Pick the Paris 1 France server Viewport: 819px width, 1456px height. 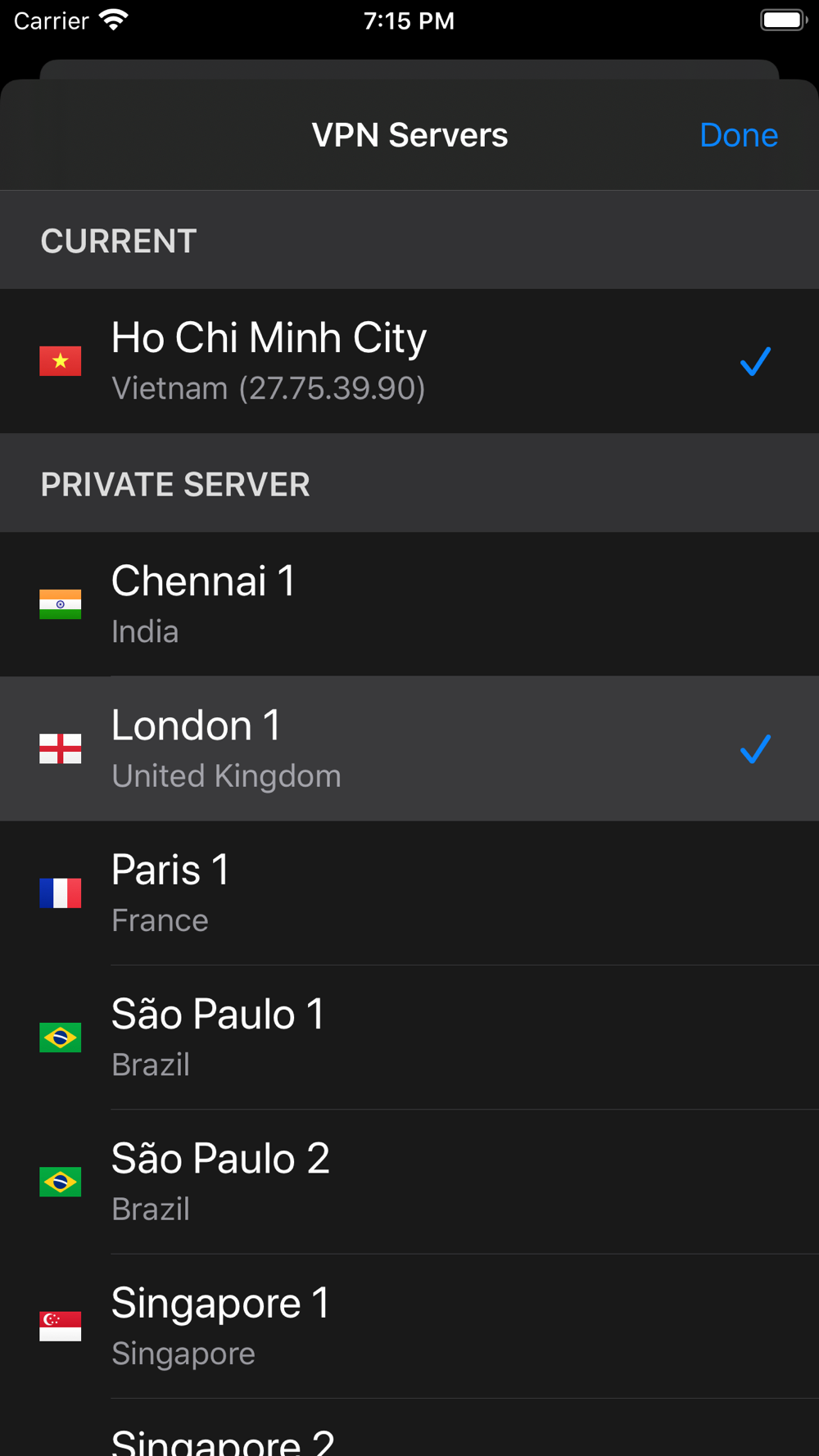(x=409, y=893)
